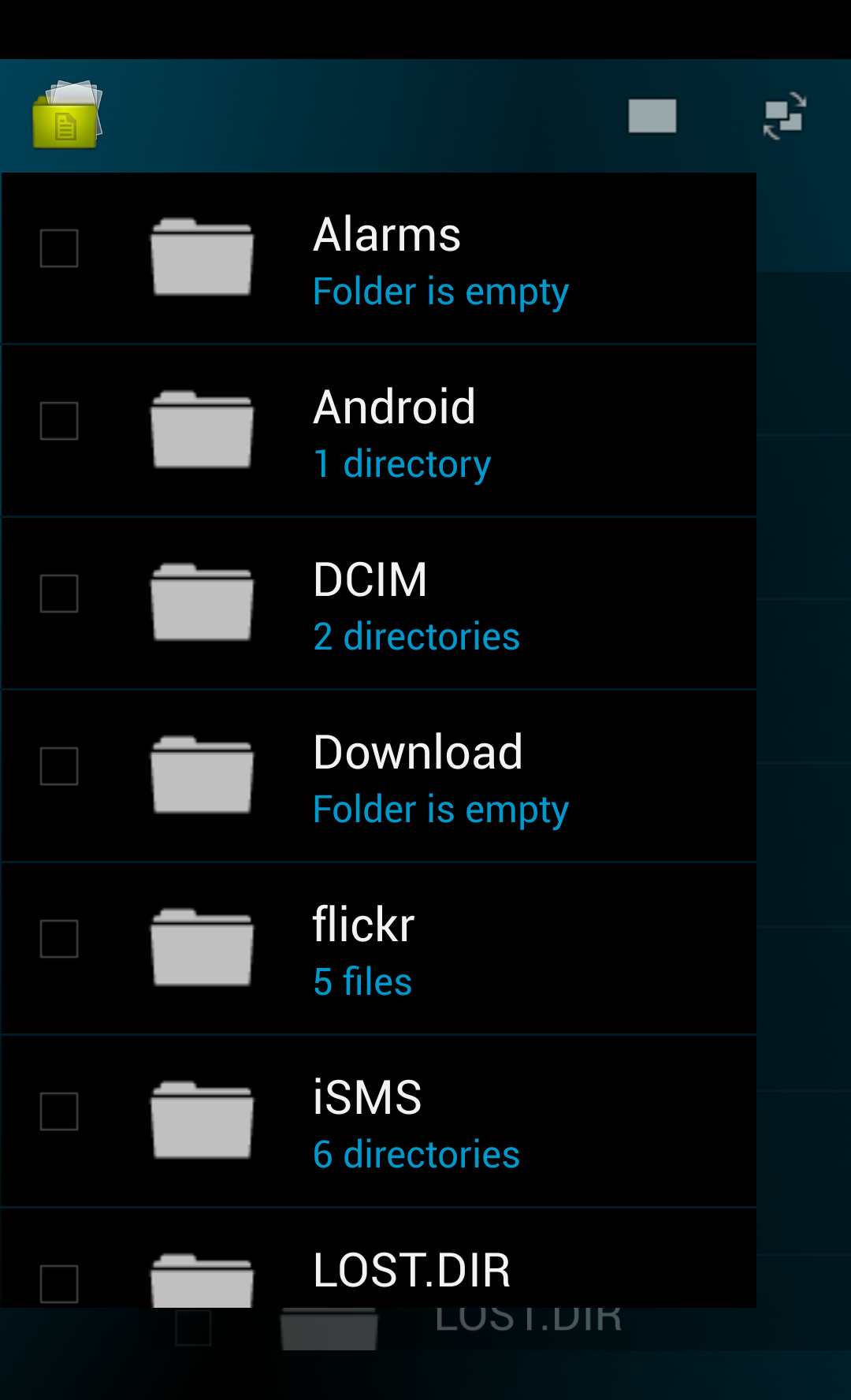The image size is (851, 1400).
Task: Tap the switch windows icon
Action: pyautogui.click(x=785, y=116)
